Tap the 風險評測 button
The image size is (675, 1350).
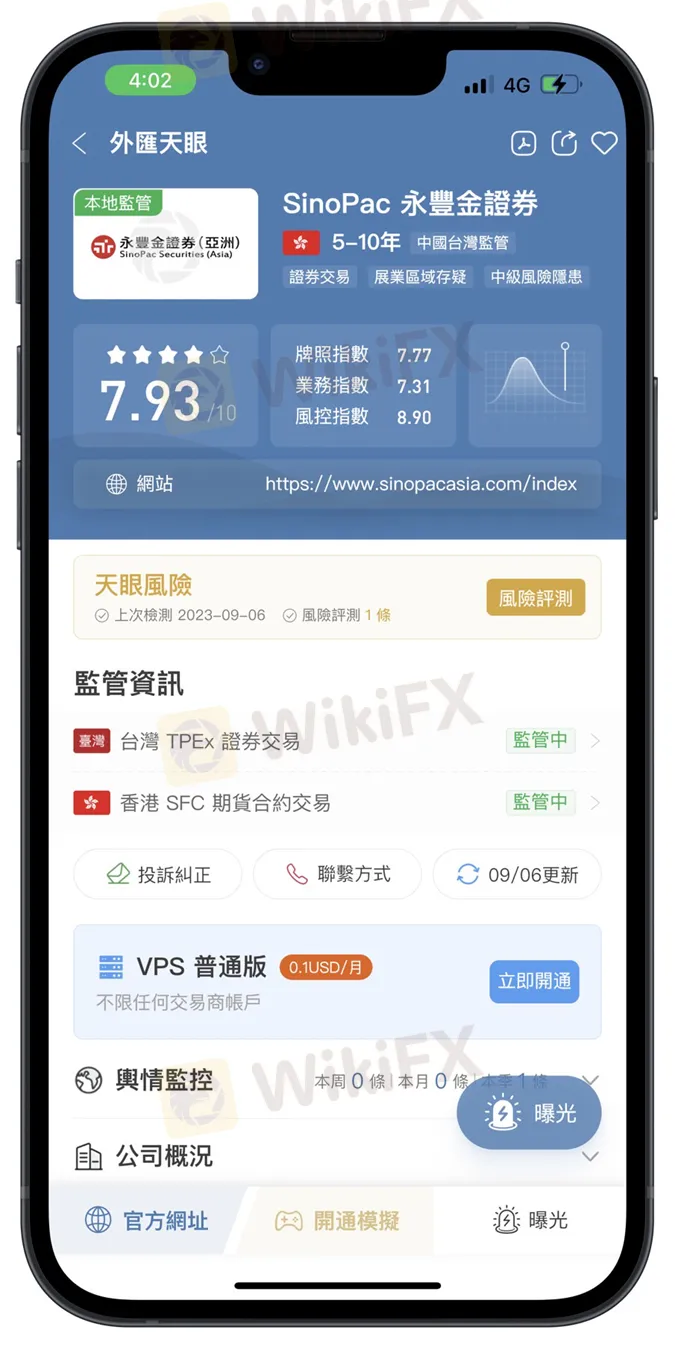(535, 598)
